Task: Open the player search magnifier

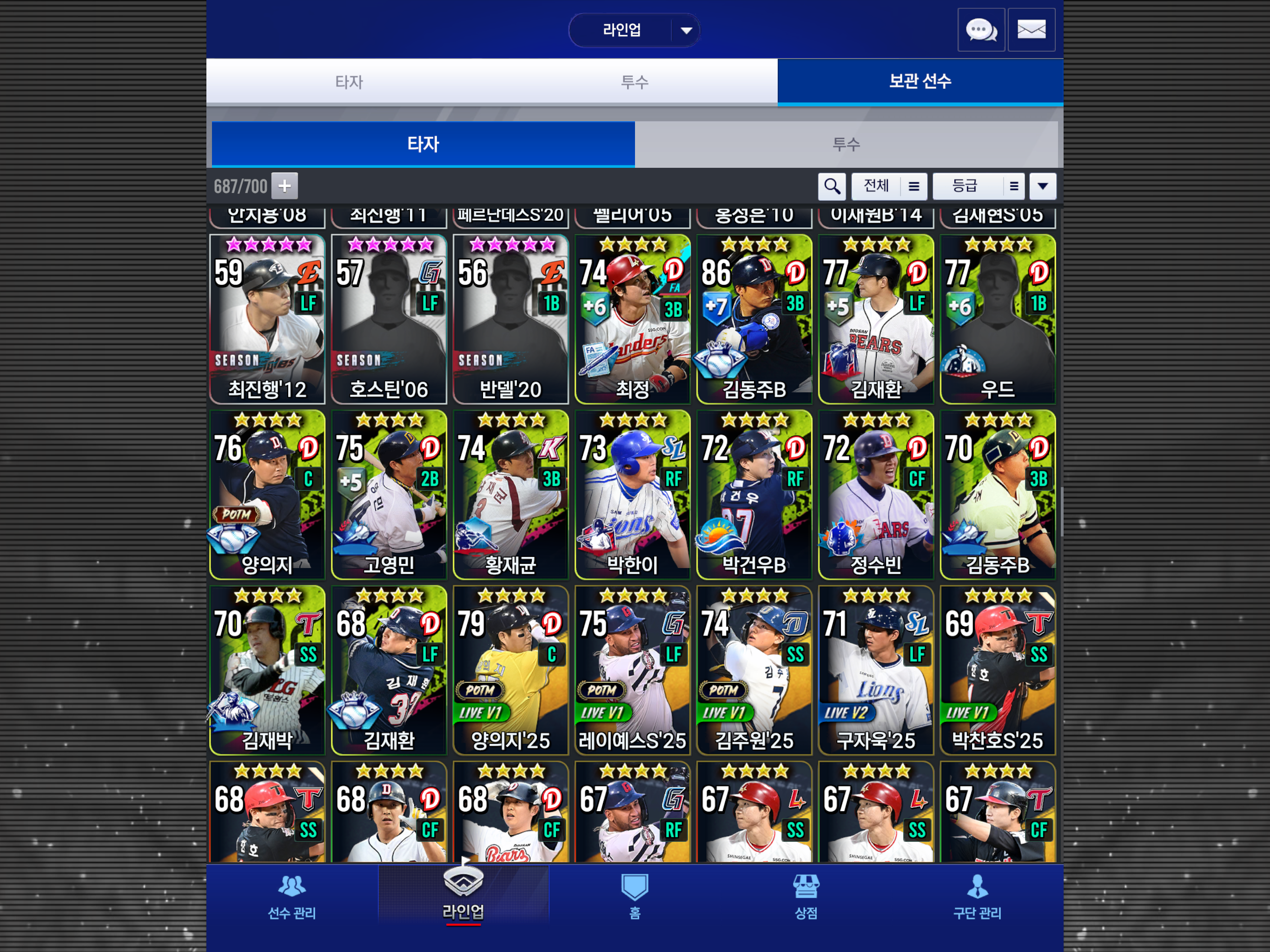Action: click(x=831, y=186)
